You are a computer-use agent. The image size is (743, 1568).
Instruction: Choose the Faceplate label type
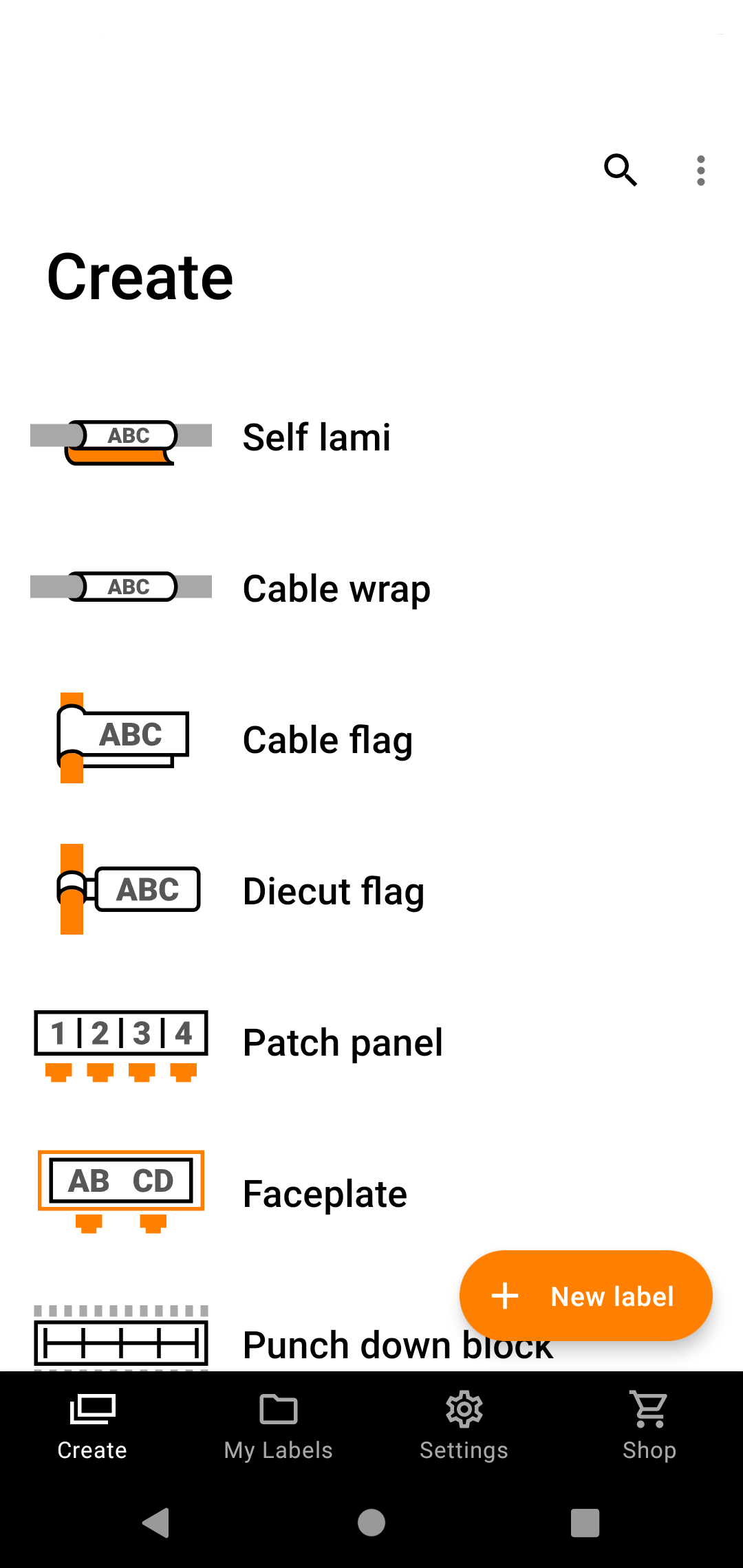click(325, 1194)
